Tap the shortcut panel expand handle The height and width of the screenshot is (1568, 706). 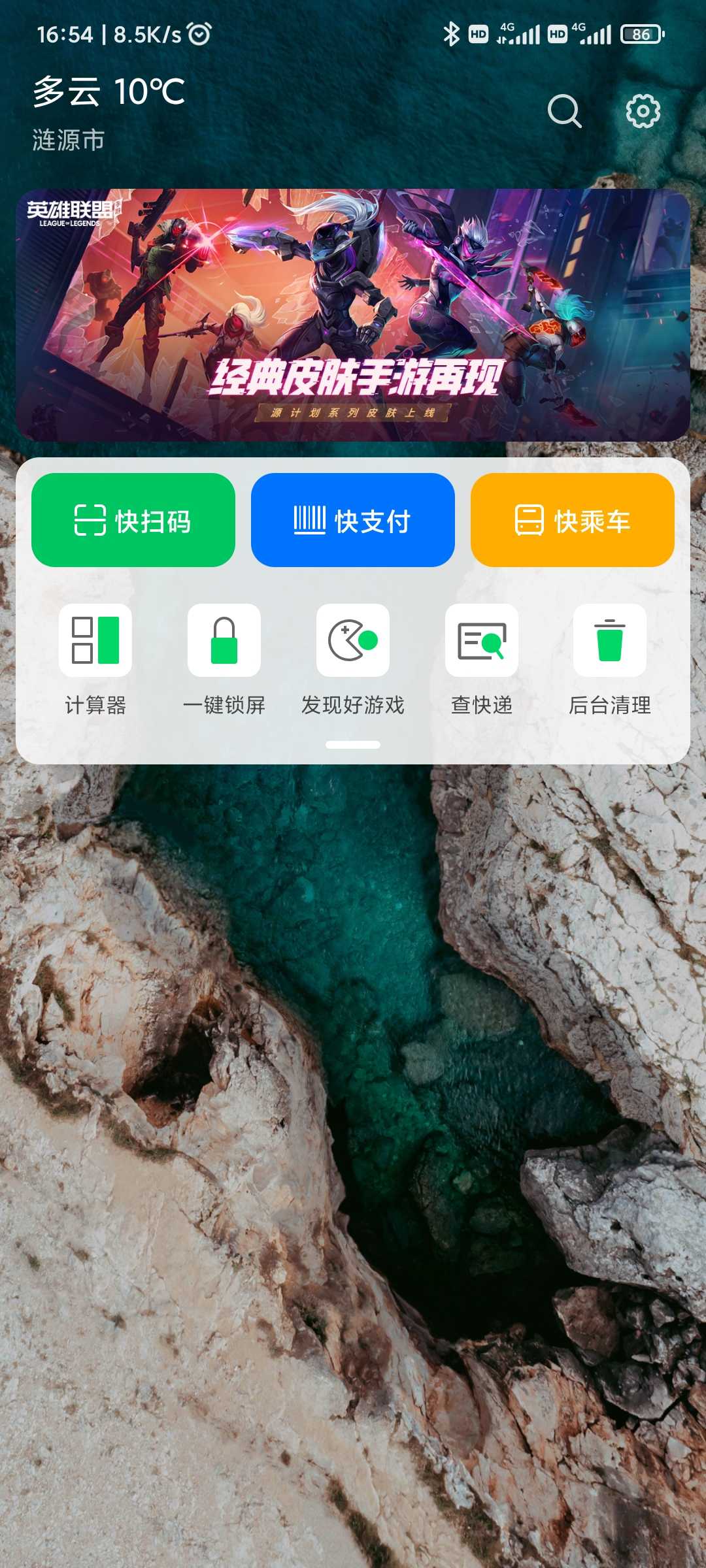(x=353, y=745)
